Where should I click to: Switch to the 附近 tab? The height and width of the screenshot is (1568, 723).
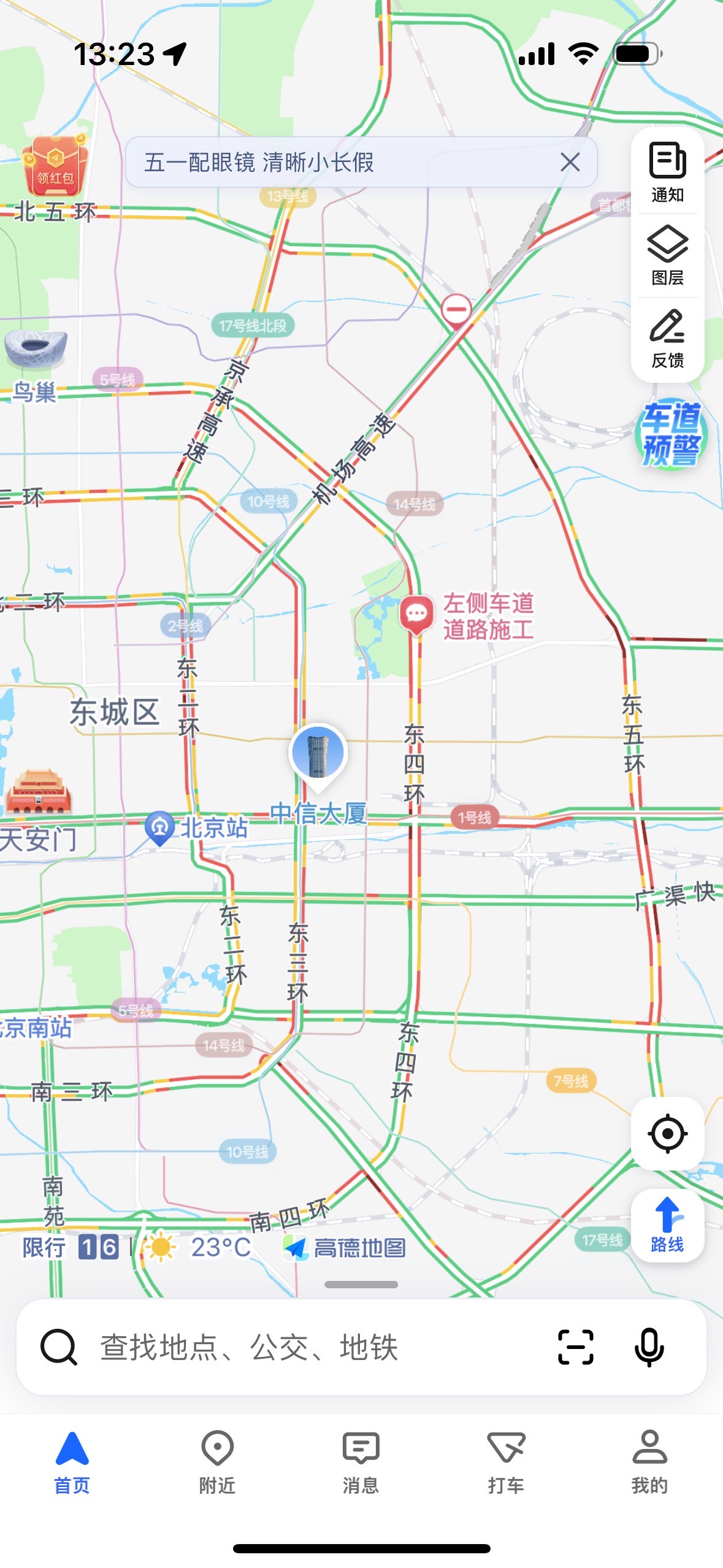click(217, 1462)
